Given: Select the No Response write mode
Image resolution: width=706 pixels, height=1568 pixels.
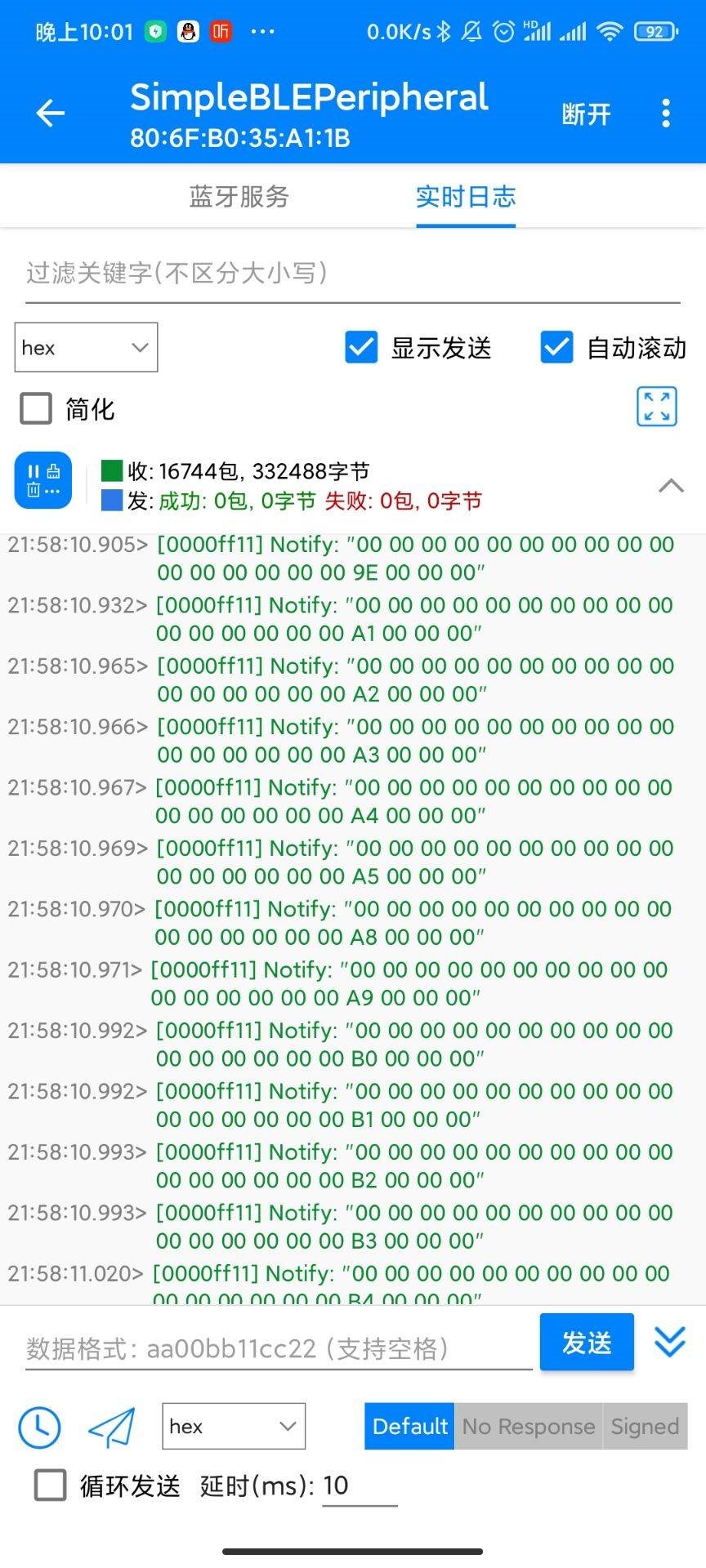Looking at the screenshot, I should click(528, 1427).
